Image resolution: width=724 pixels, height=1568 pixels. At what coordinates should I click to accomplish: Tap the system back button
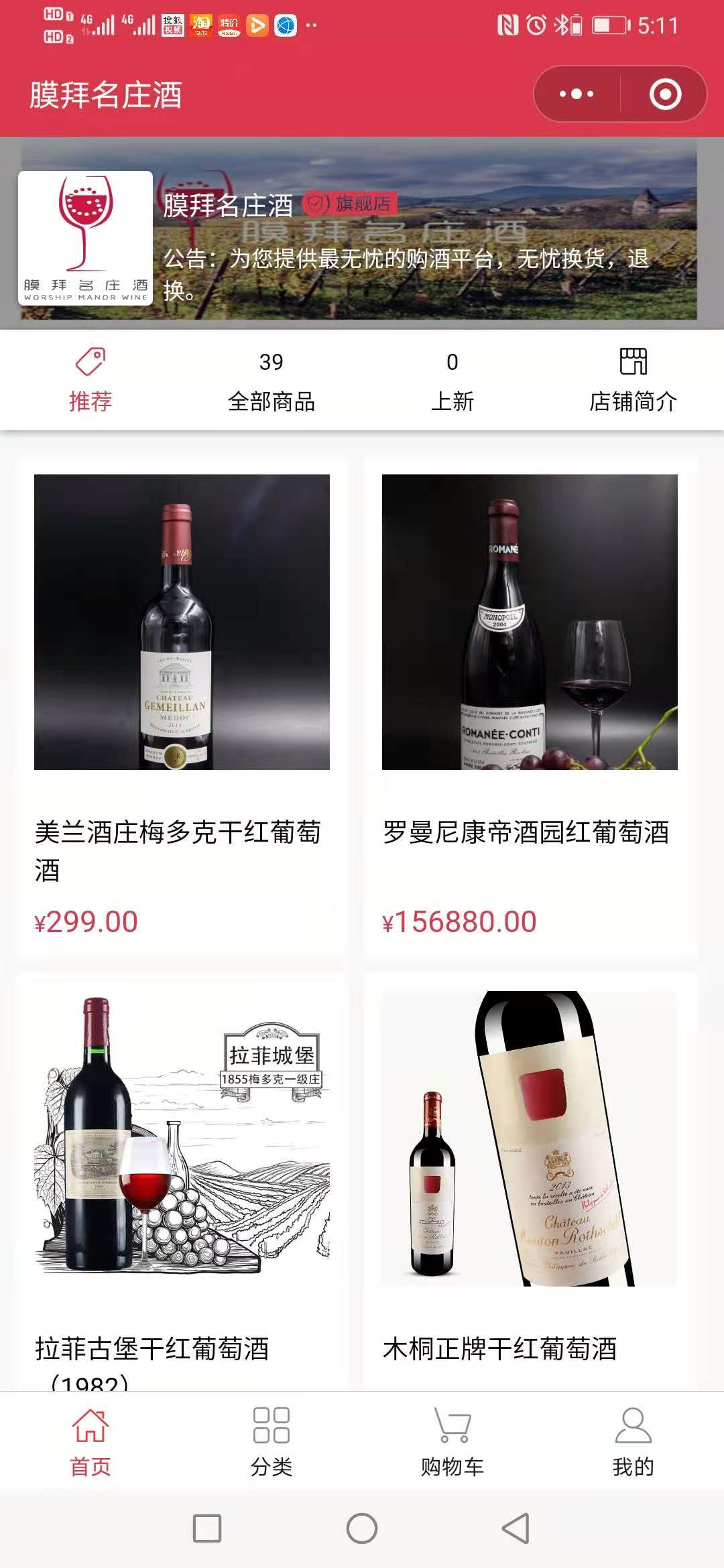(x=516, y=1528)
